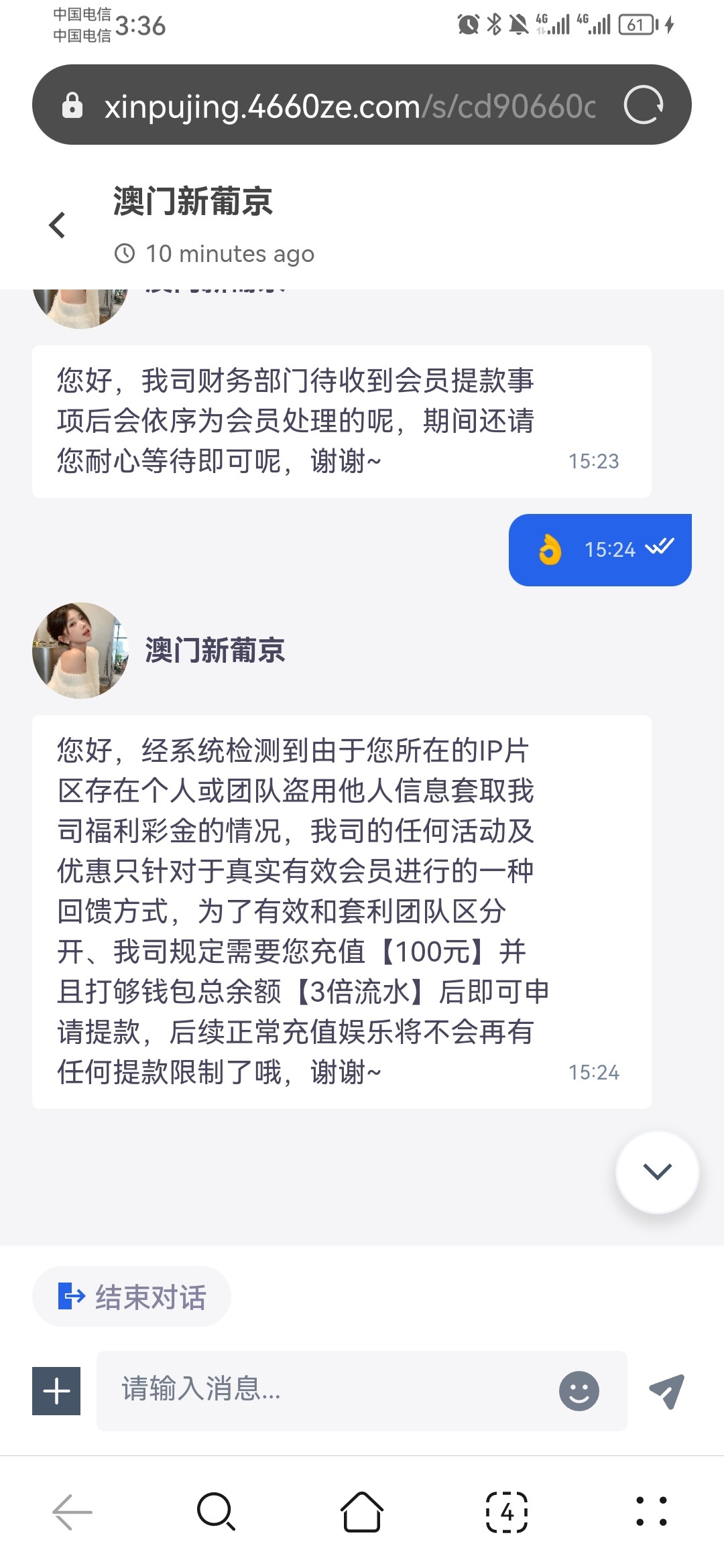The width and height of the screenshot is (724, 1568).
Task: Focus the 请输入消息 message field
Action: [328, 1390]
